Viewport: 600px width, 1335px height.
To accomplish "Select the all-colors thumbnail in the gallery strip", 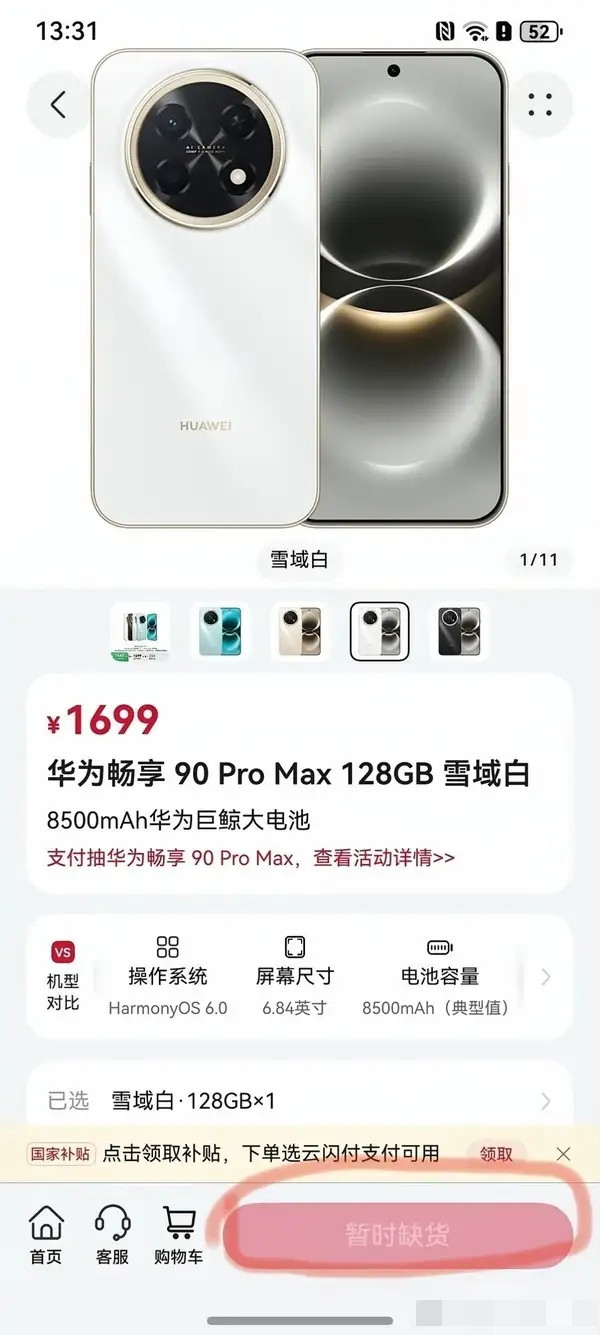I will 140,631.
